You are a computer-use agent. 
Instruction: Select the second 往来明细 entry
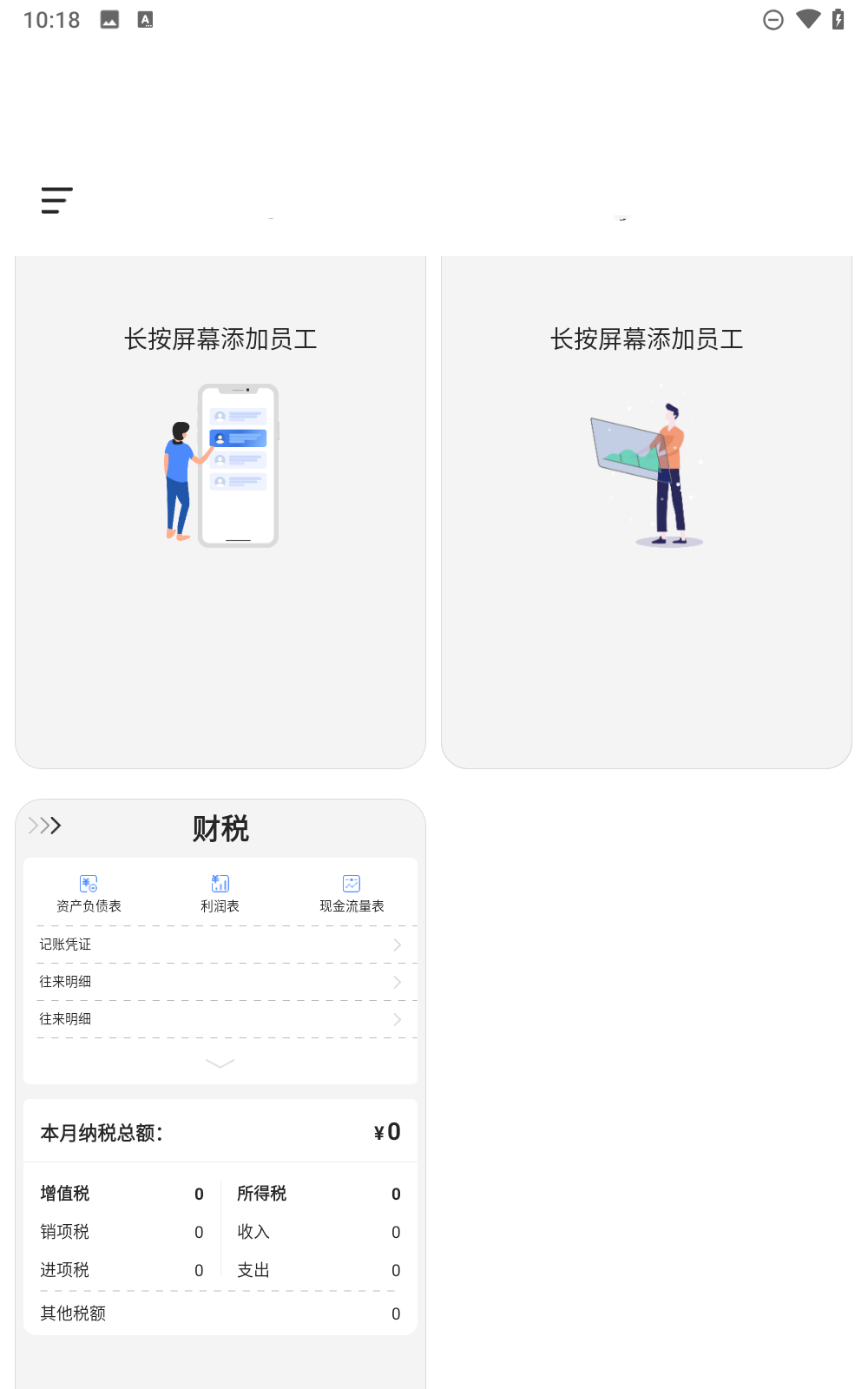(x=65, y=1018)
